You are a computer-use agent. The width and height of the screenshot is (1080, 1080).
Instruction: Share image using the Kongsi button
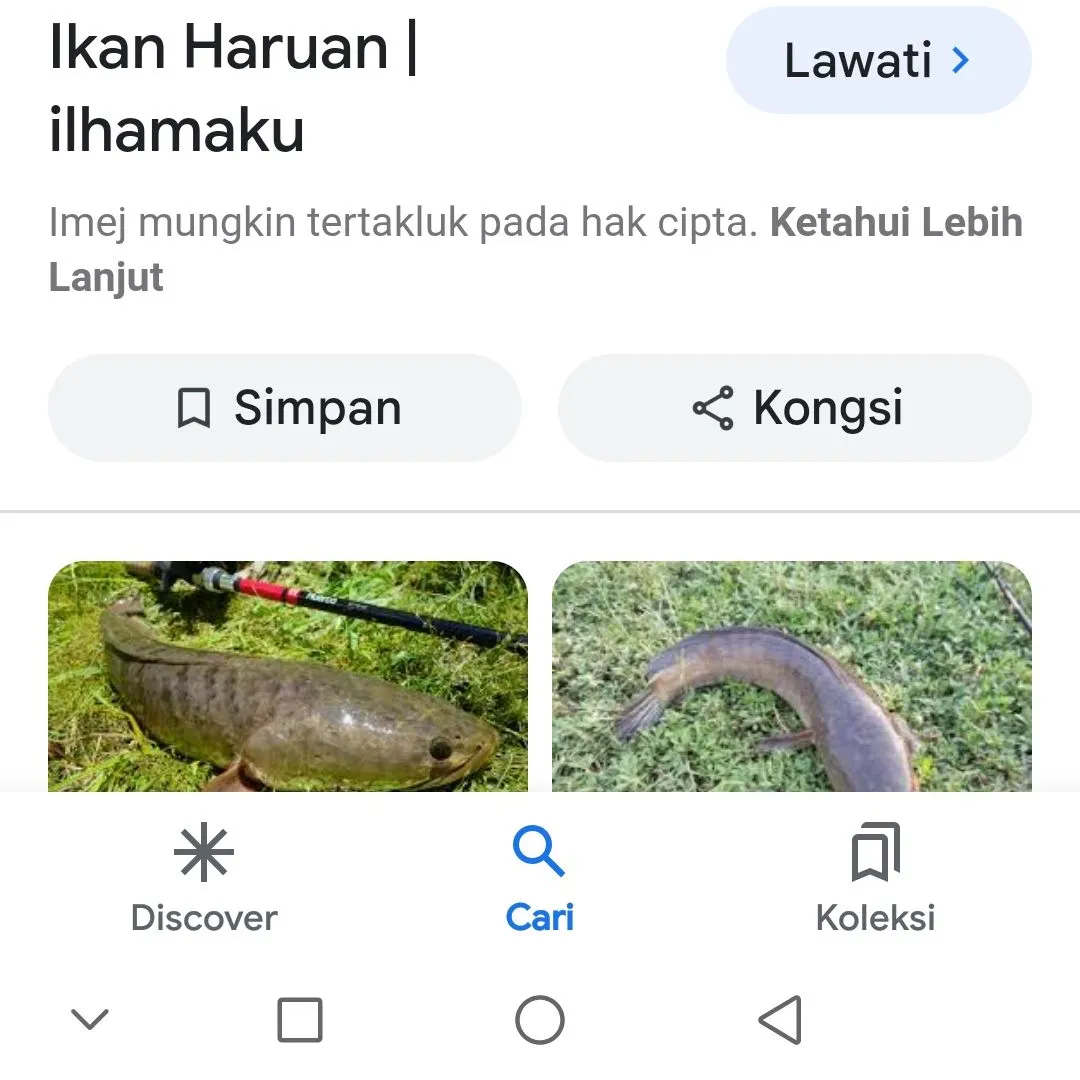(x=795, y=408)
